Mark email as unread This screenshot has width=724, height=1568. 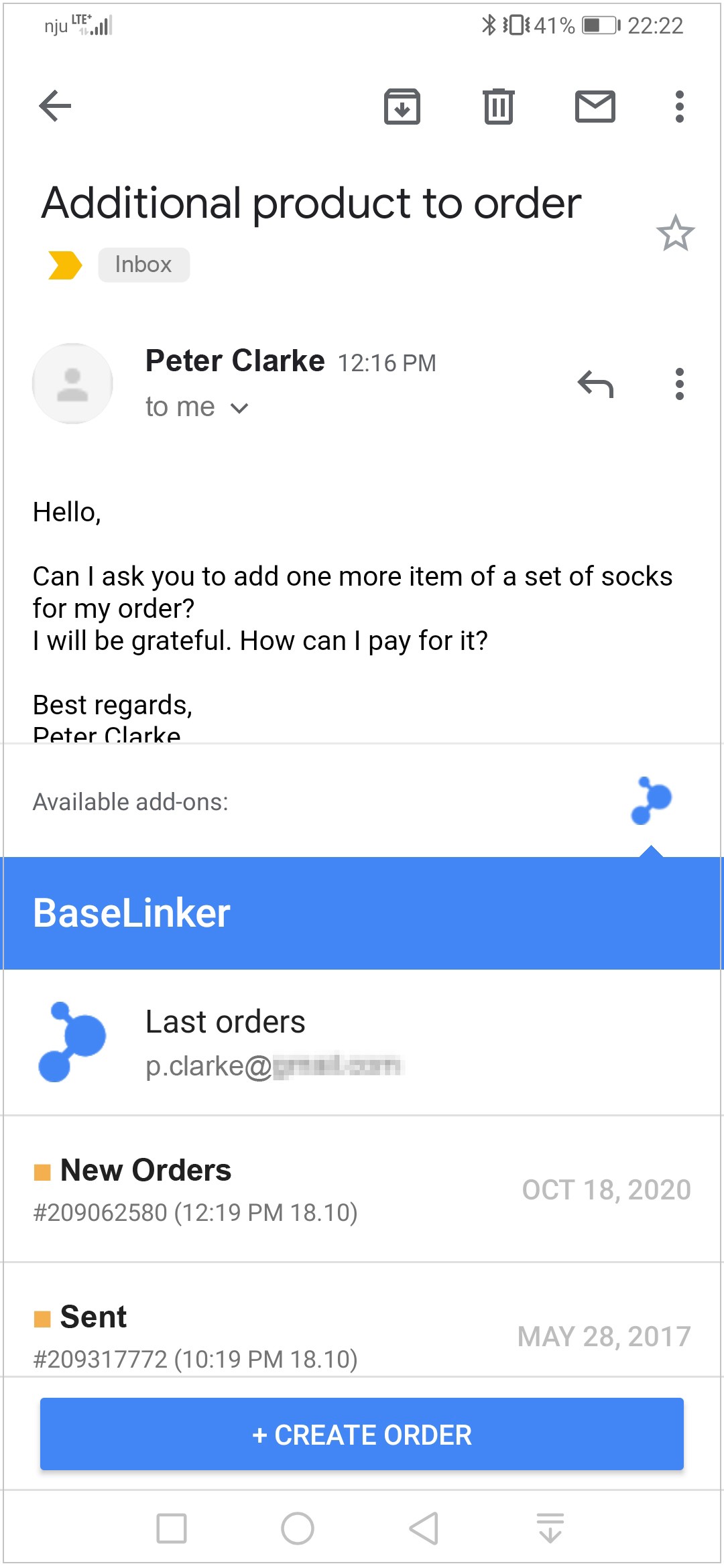coord(595,107)
